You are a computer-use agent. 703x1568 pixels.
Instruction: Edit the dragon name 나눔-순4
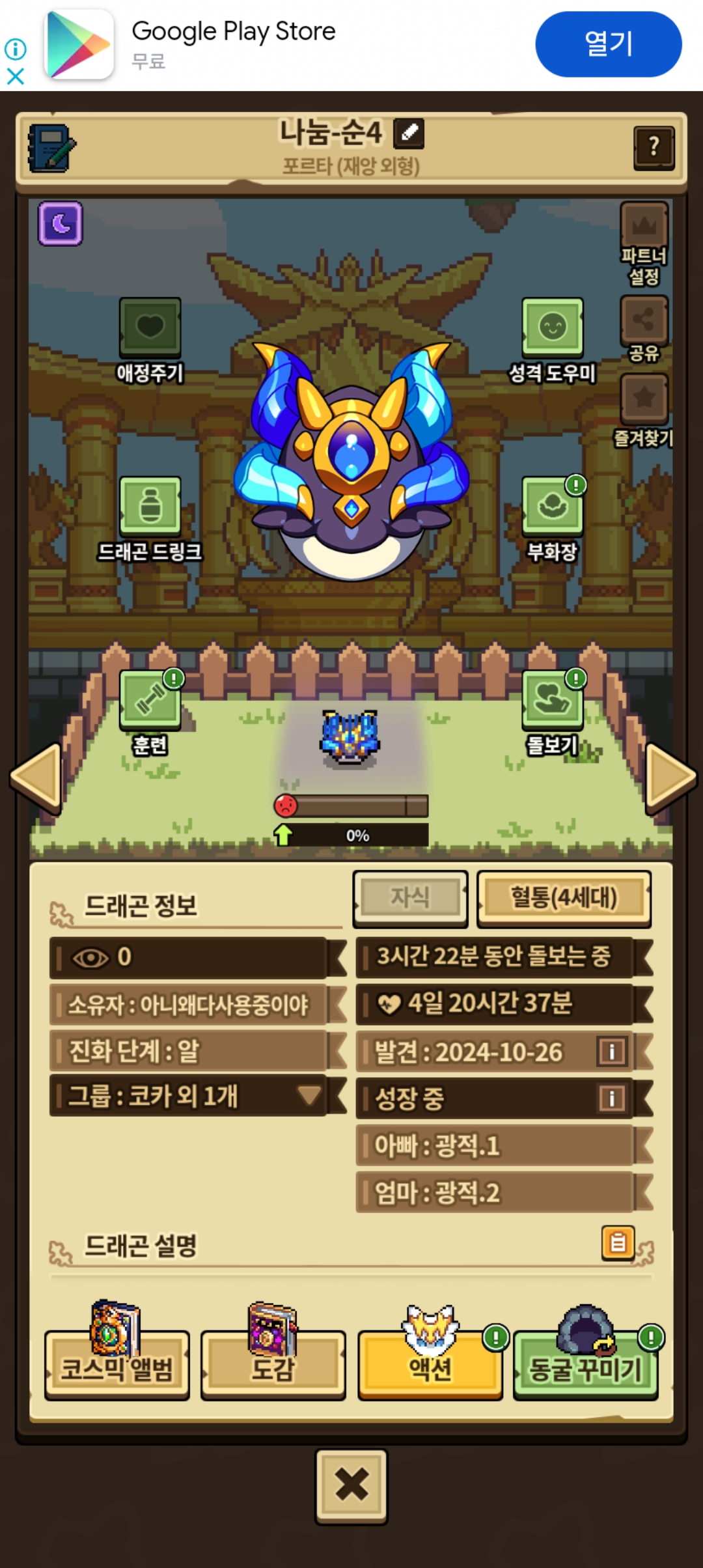409,133
